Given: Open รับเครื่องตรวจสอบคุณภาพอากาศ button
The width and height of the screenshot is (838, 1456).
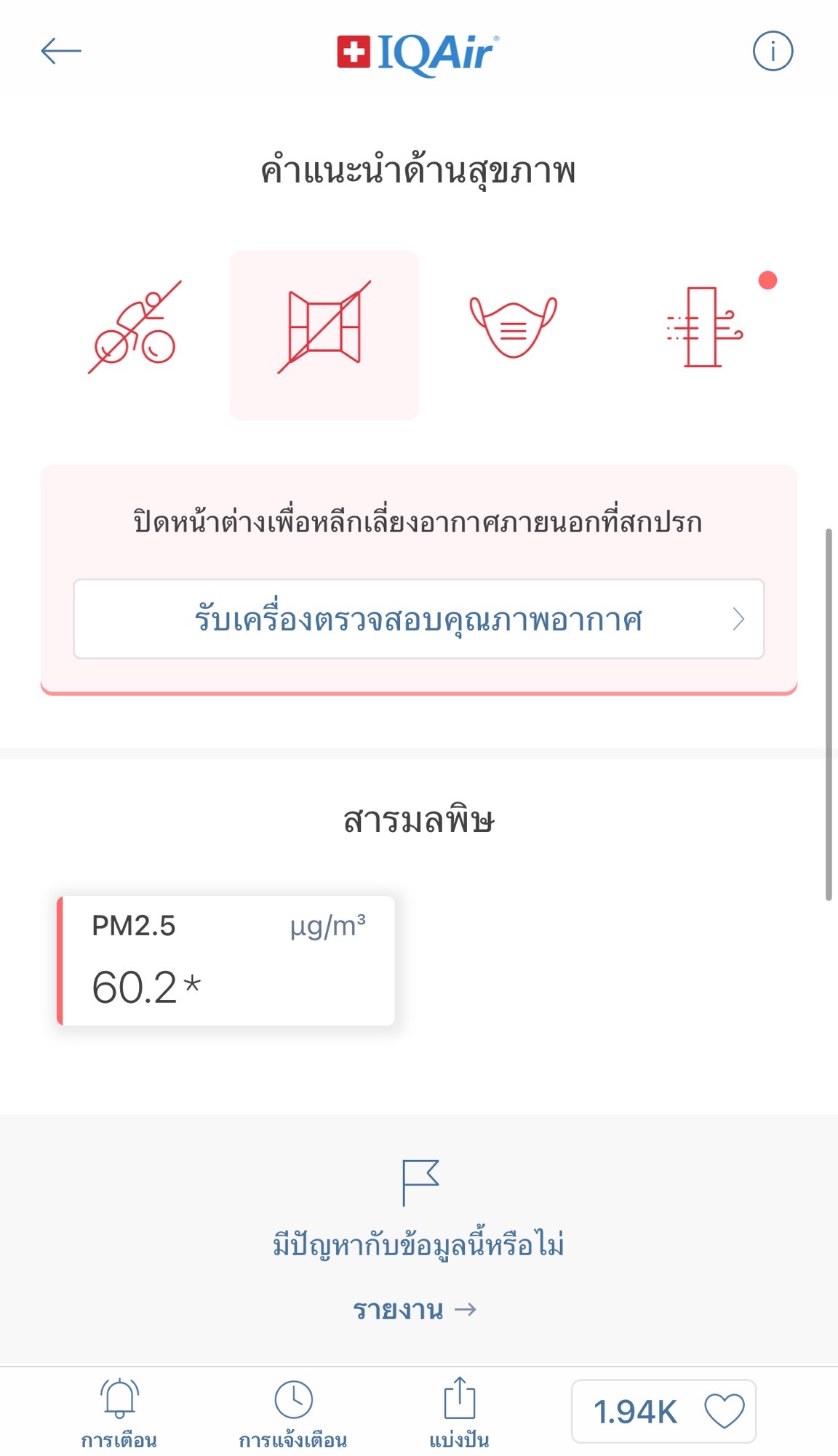Looking at the screenshot, I should (418, 619).
